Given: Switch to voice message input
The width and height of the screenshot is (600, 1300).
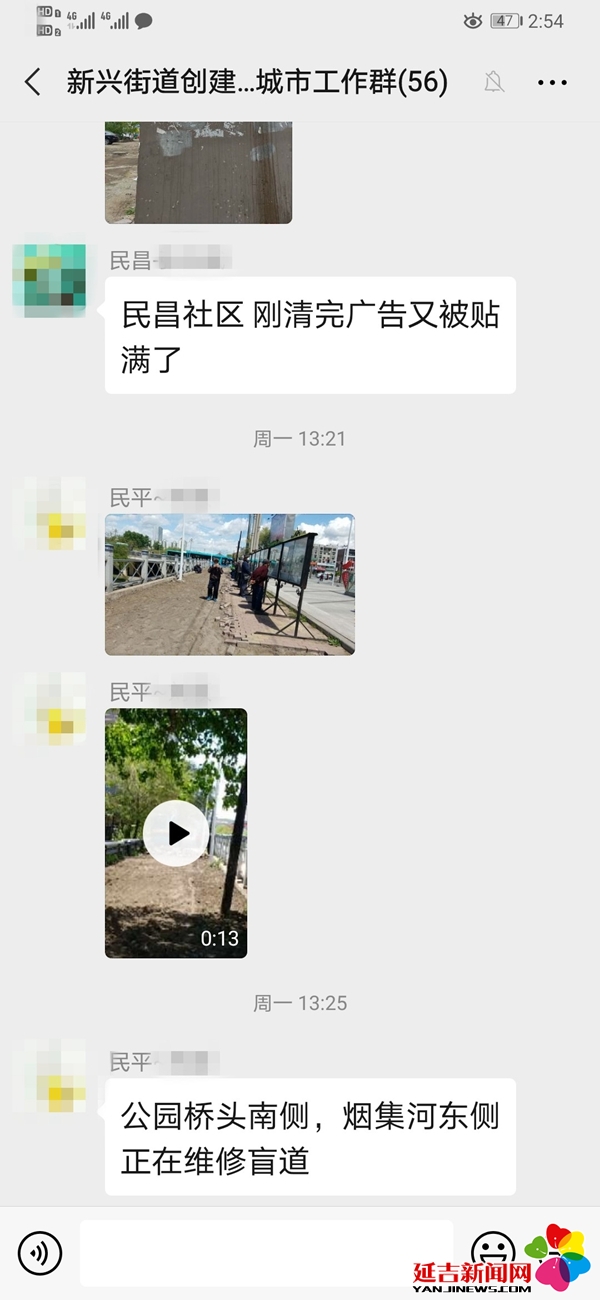Looking at the screenshot, I should (x=40, y=1252).
